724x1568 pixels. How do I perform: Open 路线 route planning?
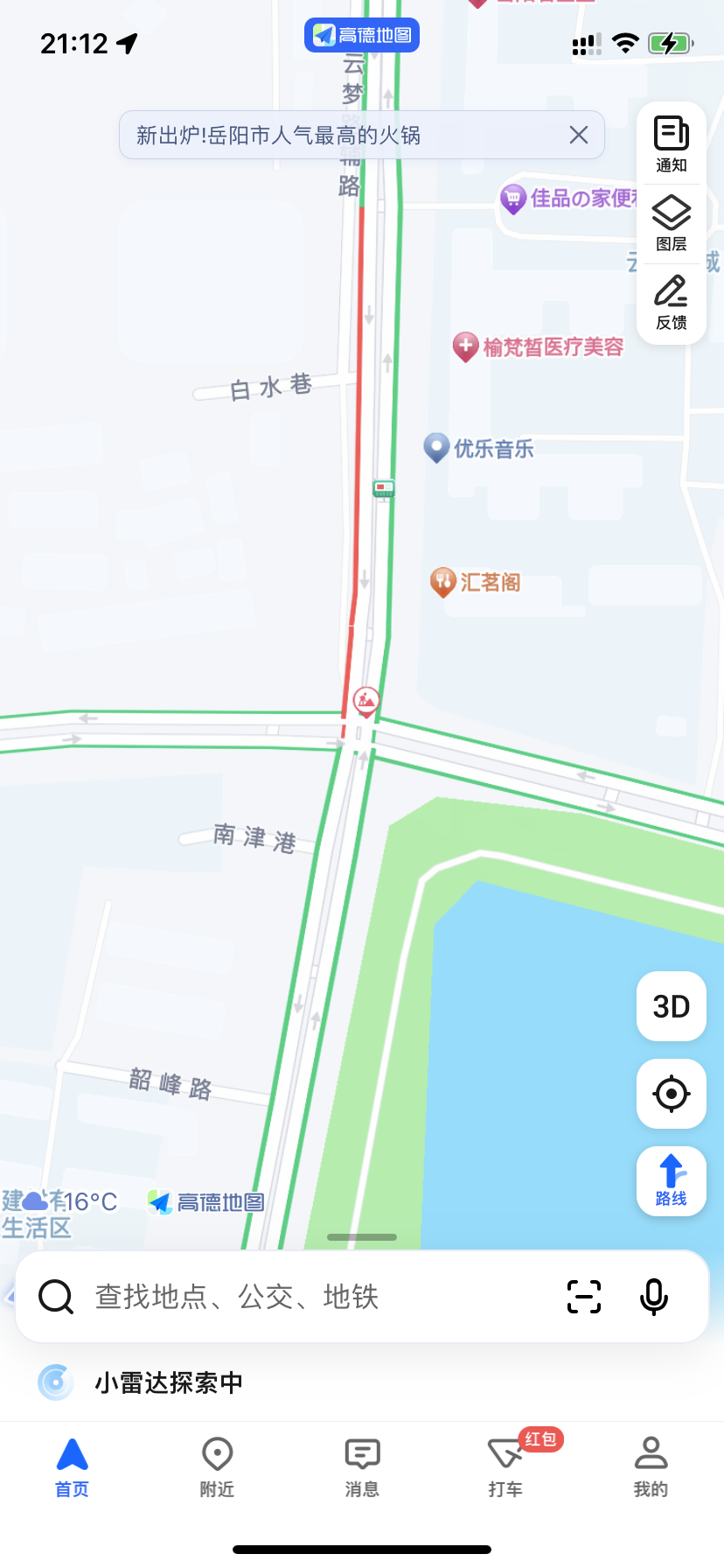[671, 1180]
